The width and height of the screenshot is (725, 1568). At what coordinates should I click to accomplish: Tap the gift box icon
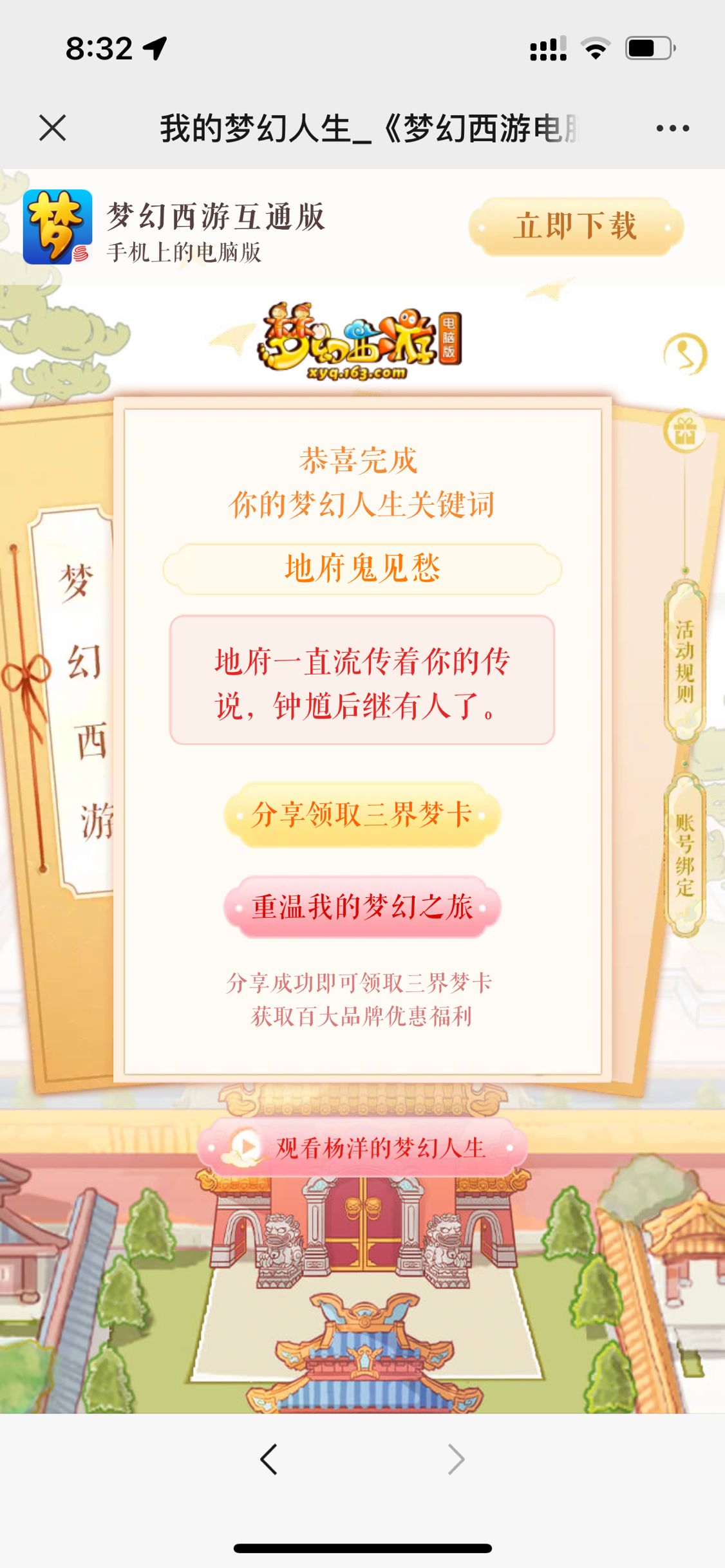coord(685,431)
